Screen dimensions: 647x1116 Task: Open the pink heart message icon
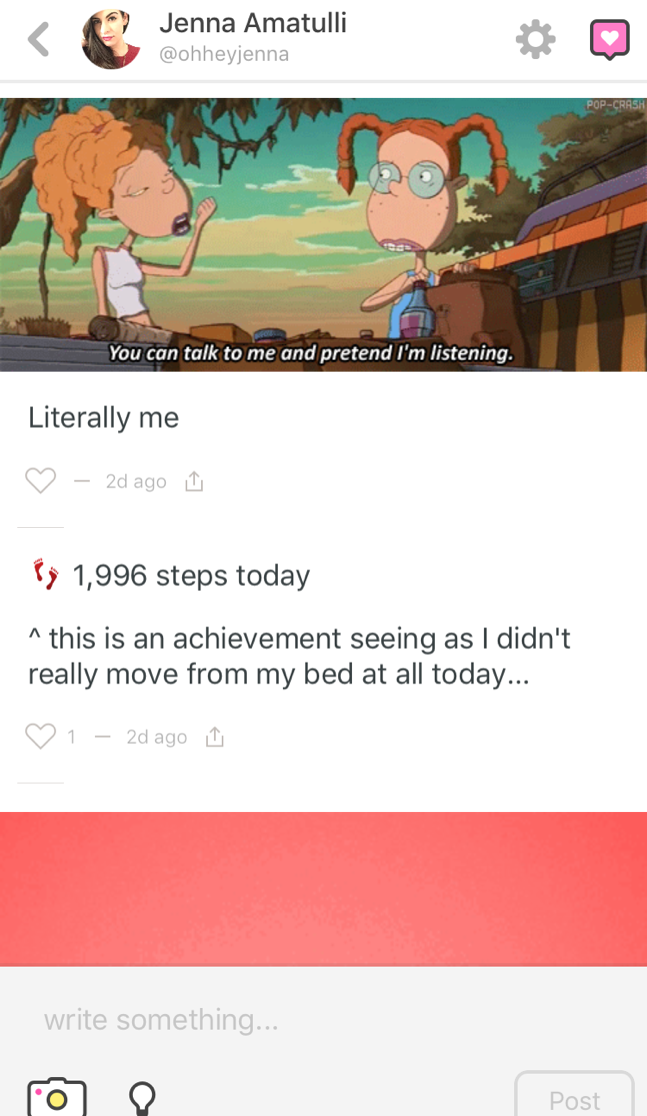tap(608, 40)
